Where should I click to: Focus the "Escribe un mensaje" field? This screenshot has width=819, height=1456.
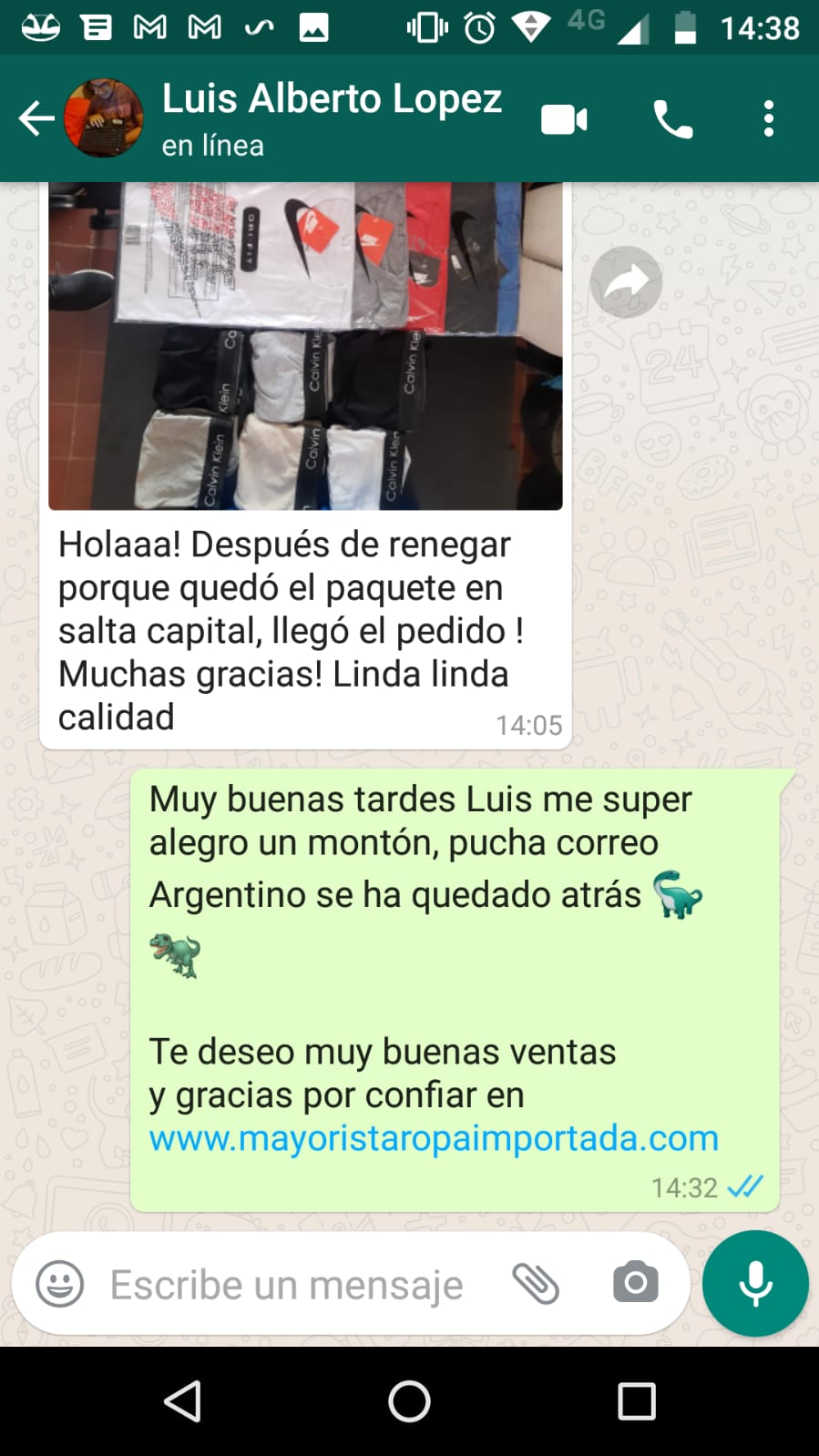(287, 1285)
